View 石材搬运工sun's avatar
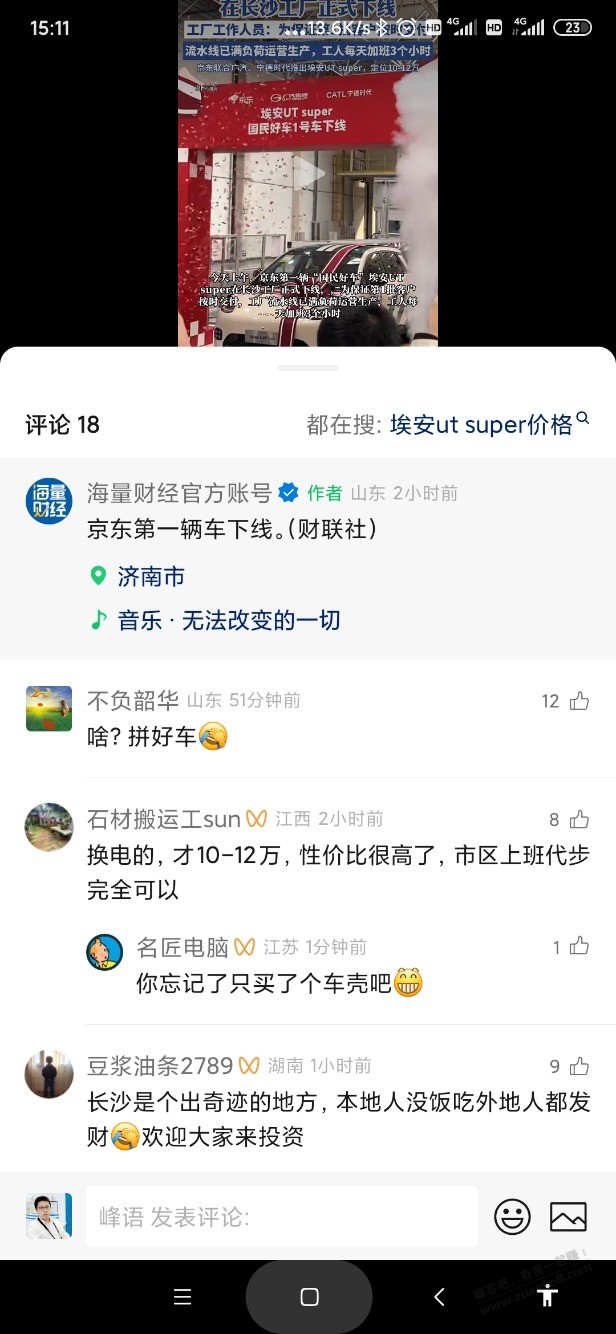 pos(48,827)
